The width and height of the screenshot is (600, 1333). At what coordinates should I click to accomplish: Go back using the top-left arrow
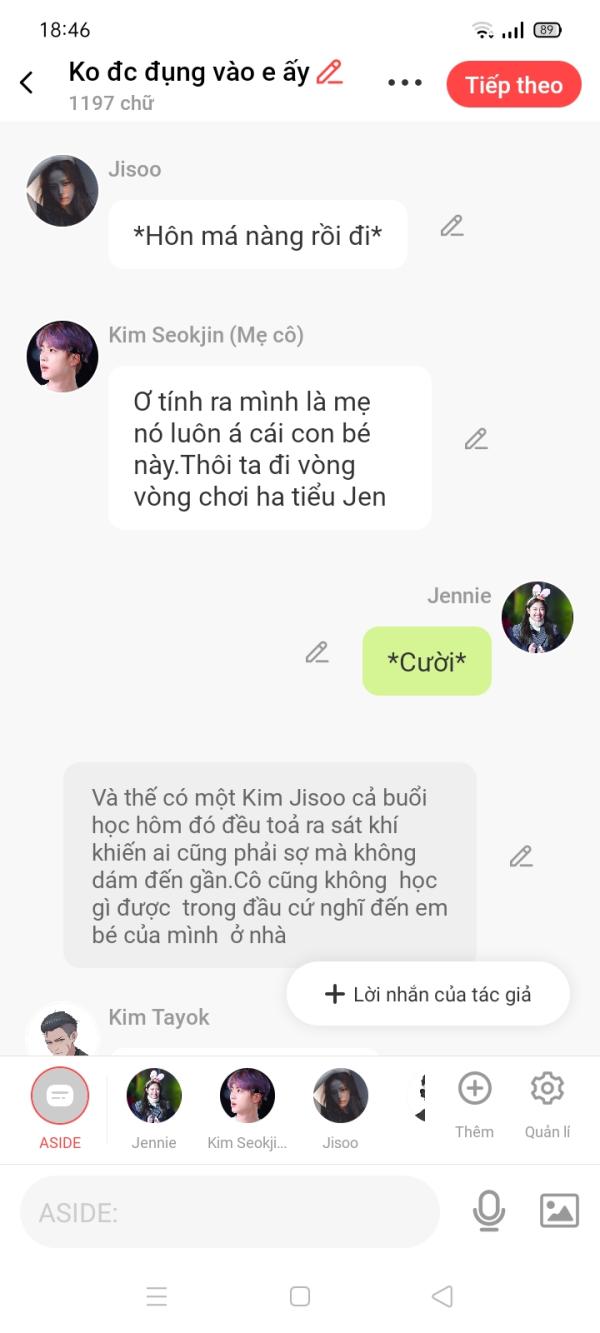[27, 83]
